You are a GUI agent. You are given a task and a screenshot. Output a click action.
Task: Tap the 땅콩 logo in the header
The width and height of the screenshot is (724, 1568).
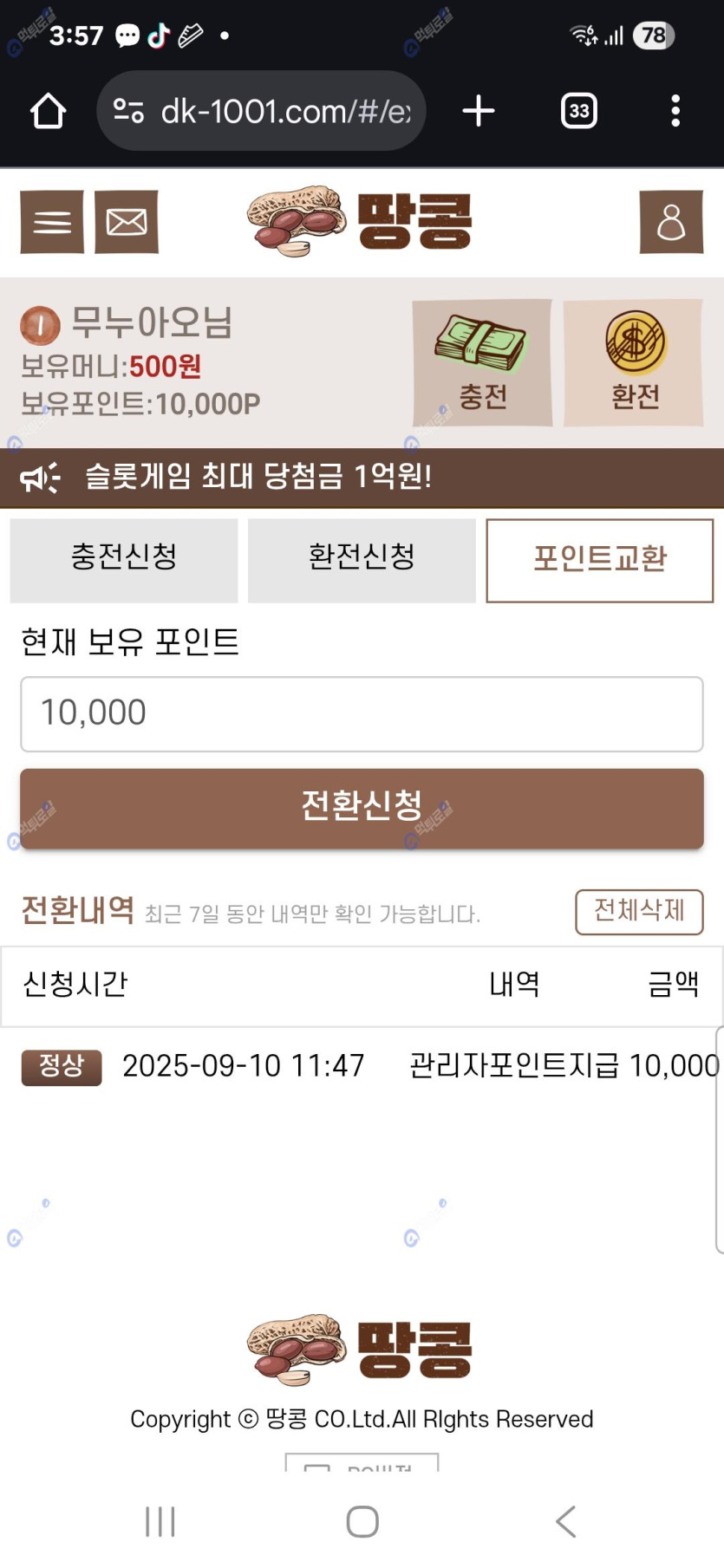tap(360, 222)
